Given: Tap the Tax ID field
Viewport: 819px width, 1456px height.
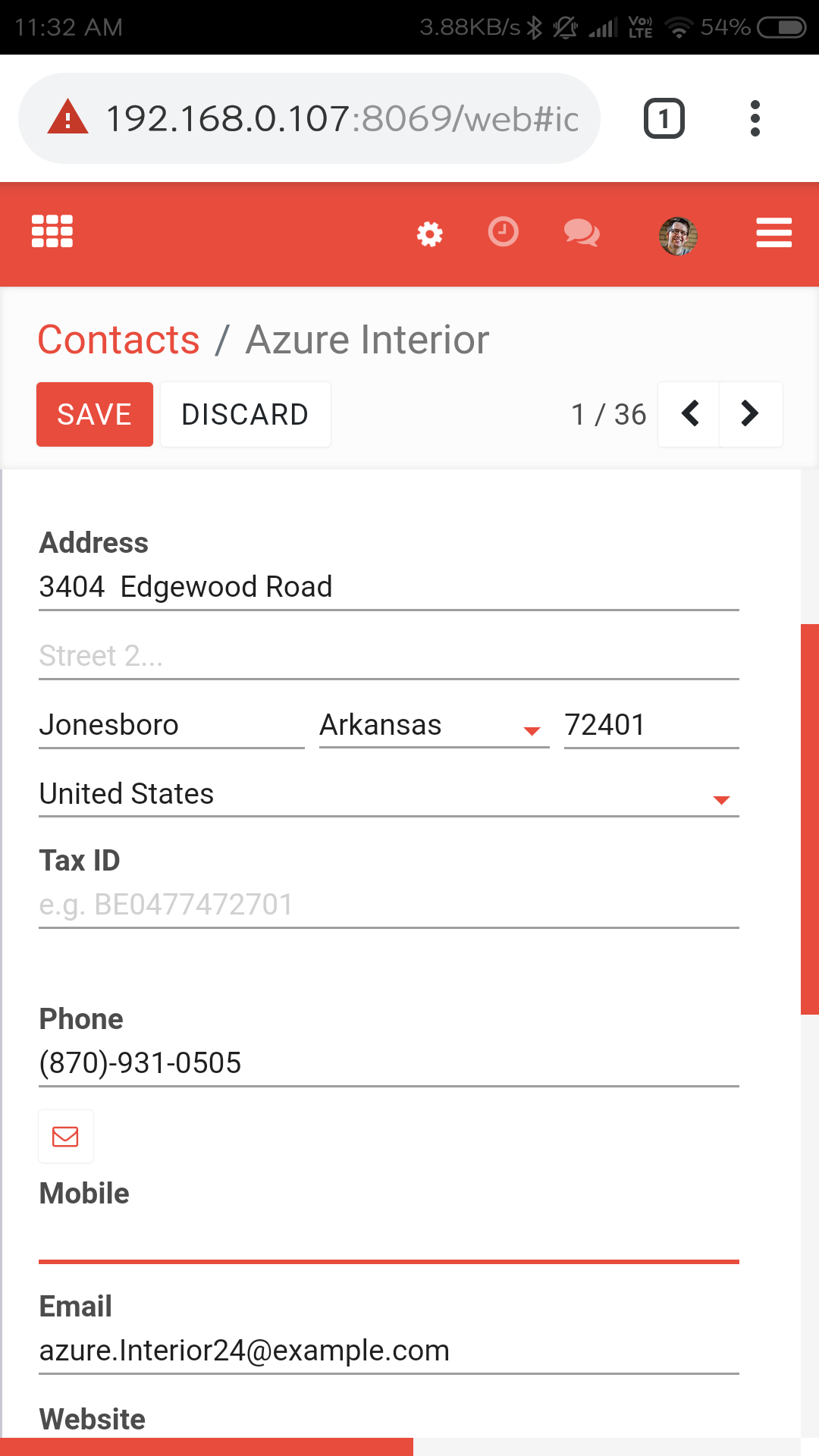Looking at the screenshot, I should pyautogui.click(x=389, y=905).
